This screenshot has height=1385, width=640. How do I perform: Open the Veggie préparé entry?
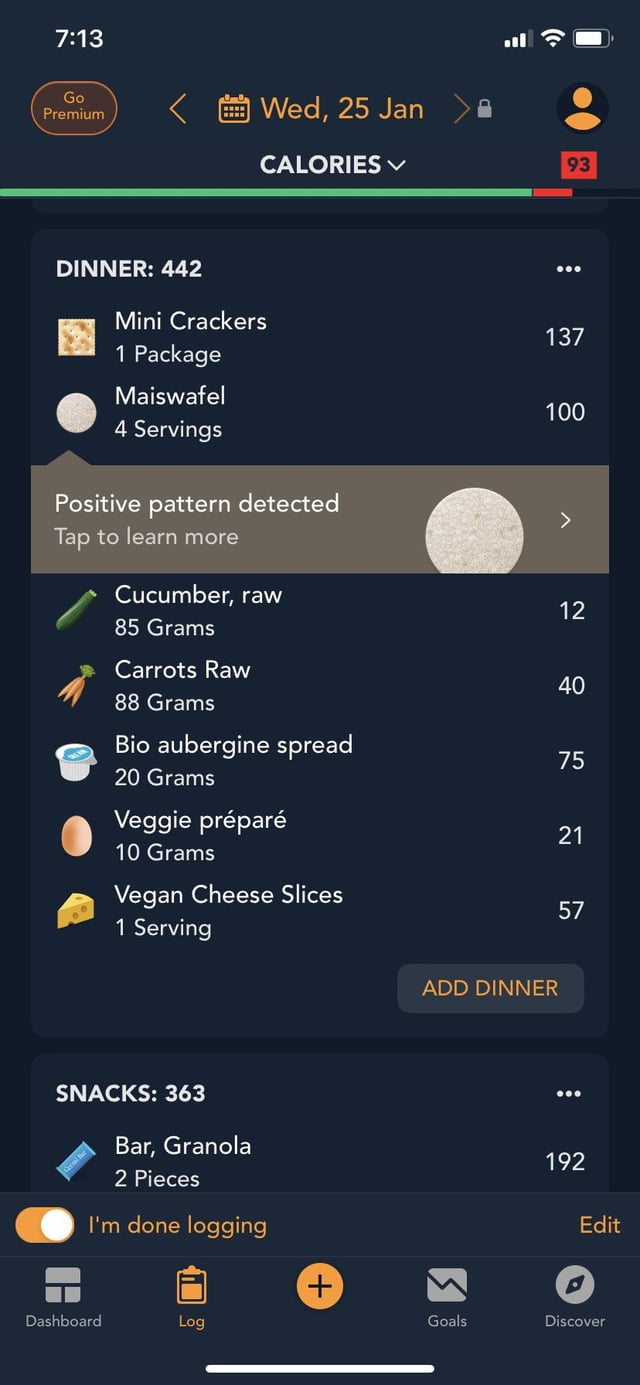pos(320,836)
